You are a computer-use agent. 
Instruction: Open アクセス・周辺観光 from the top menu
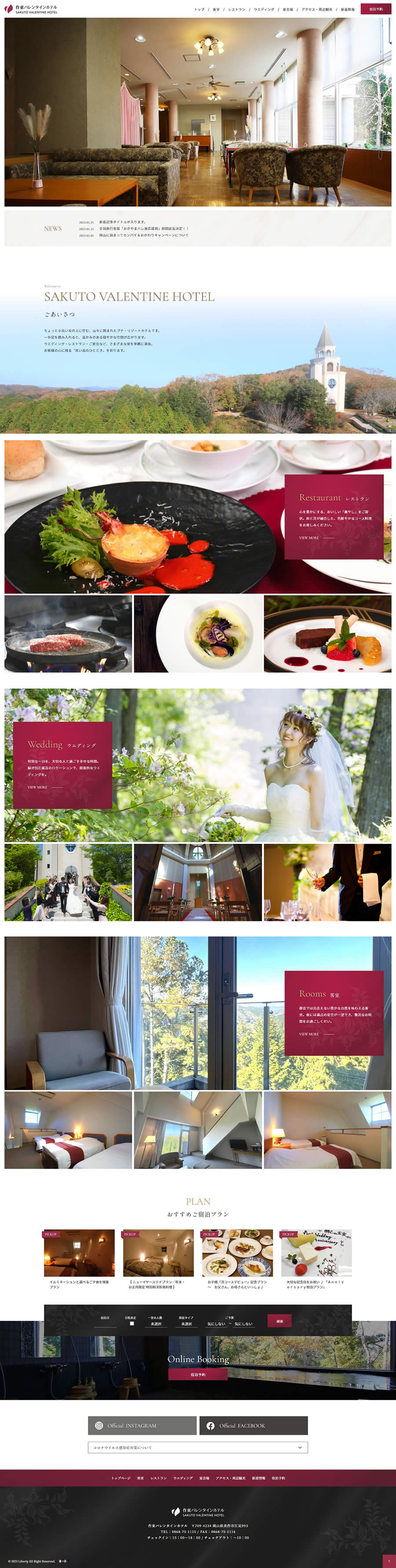(x=316, y=10)
